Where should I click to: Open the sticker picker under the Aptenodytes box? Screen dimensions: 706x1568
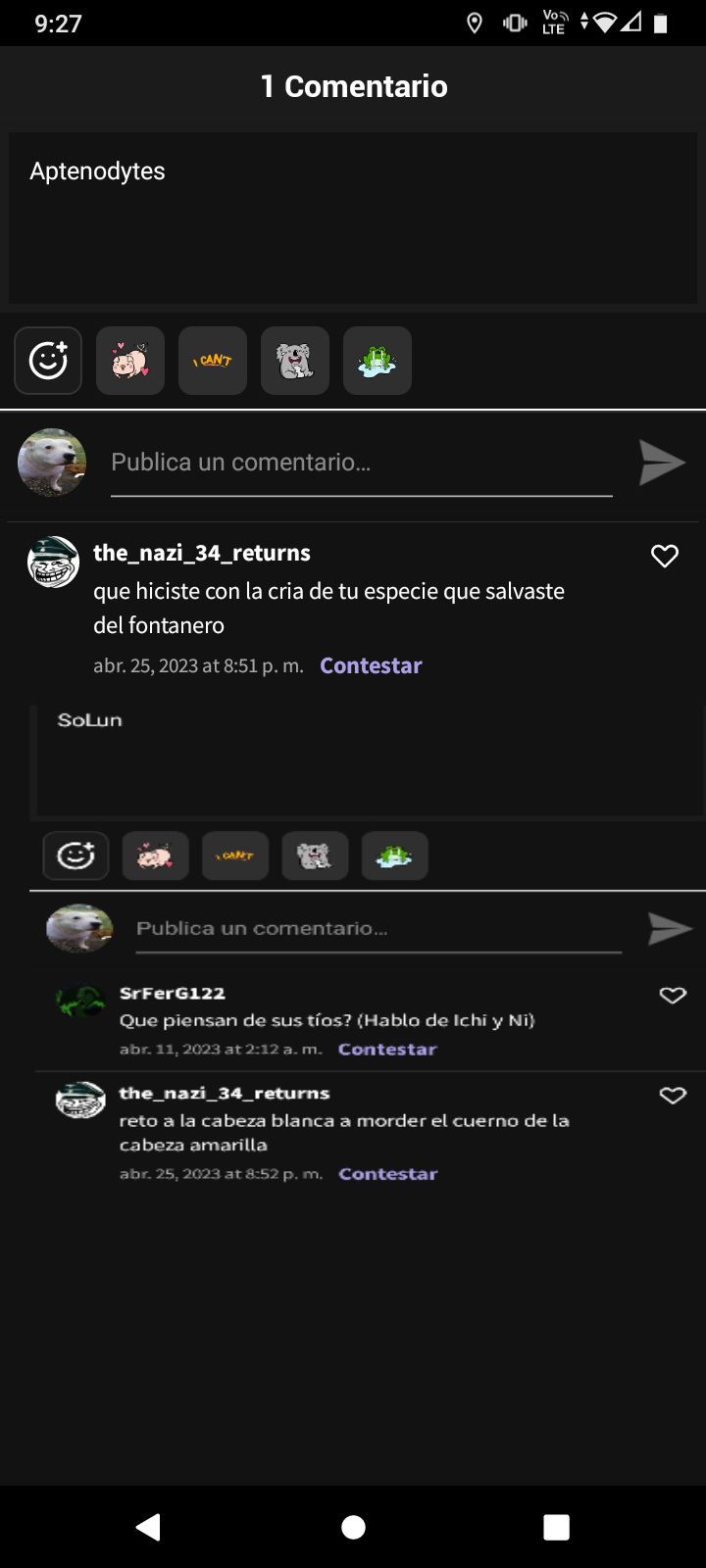click(48, 361)
